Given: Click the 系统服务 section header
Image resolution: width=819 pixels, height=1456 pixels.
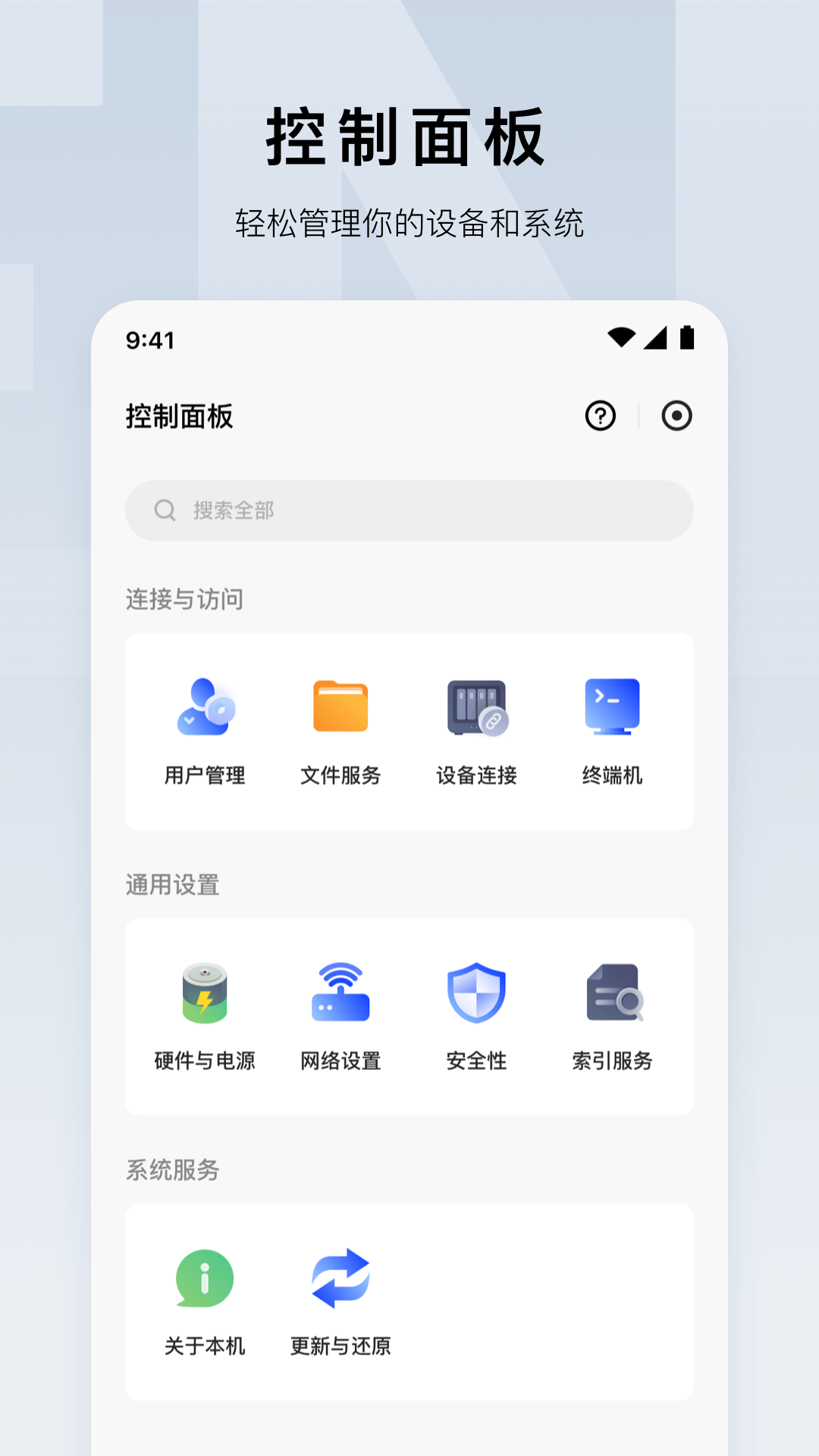Looking at the screenshot, I should click(x=173, y=1169).
